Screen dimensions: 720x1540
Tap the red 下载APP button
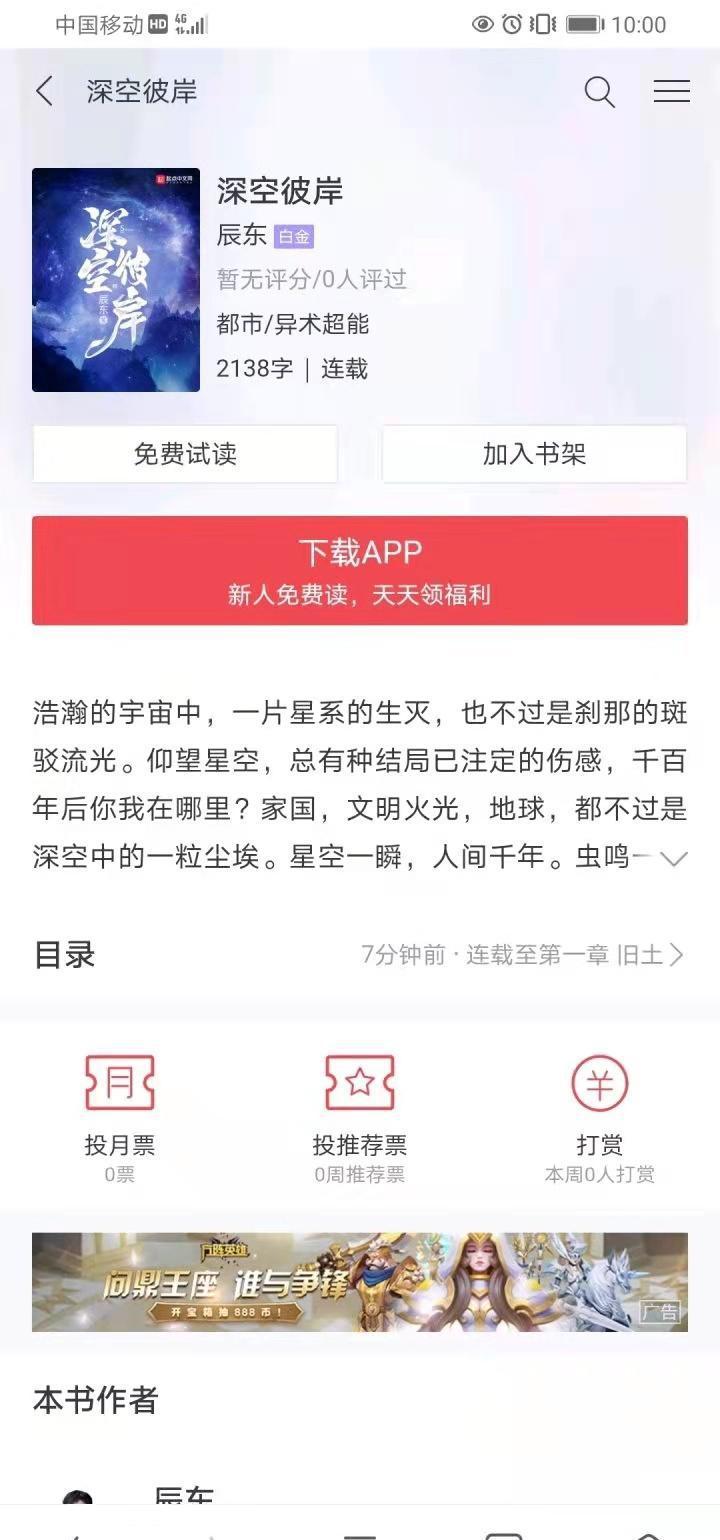tap(360, 570)
